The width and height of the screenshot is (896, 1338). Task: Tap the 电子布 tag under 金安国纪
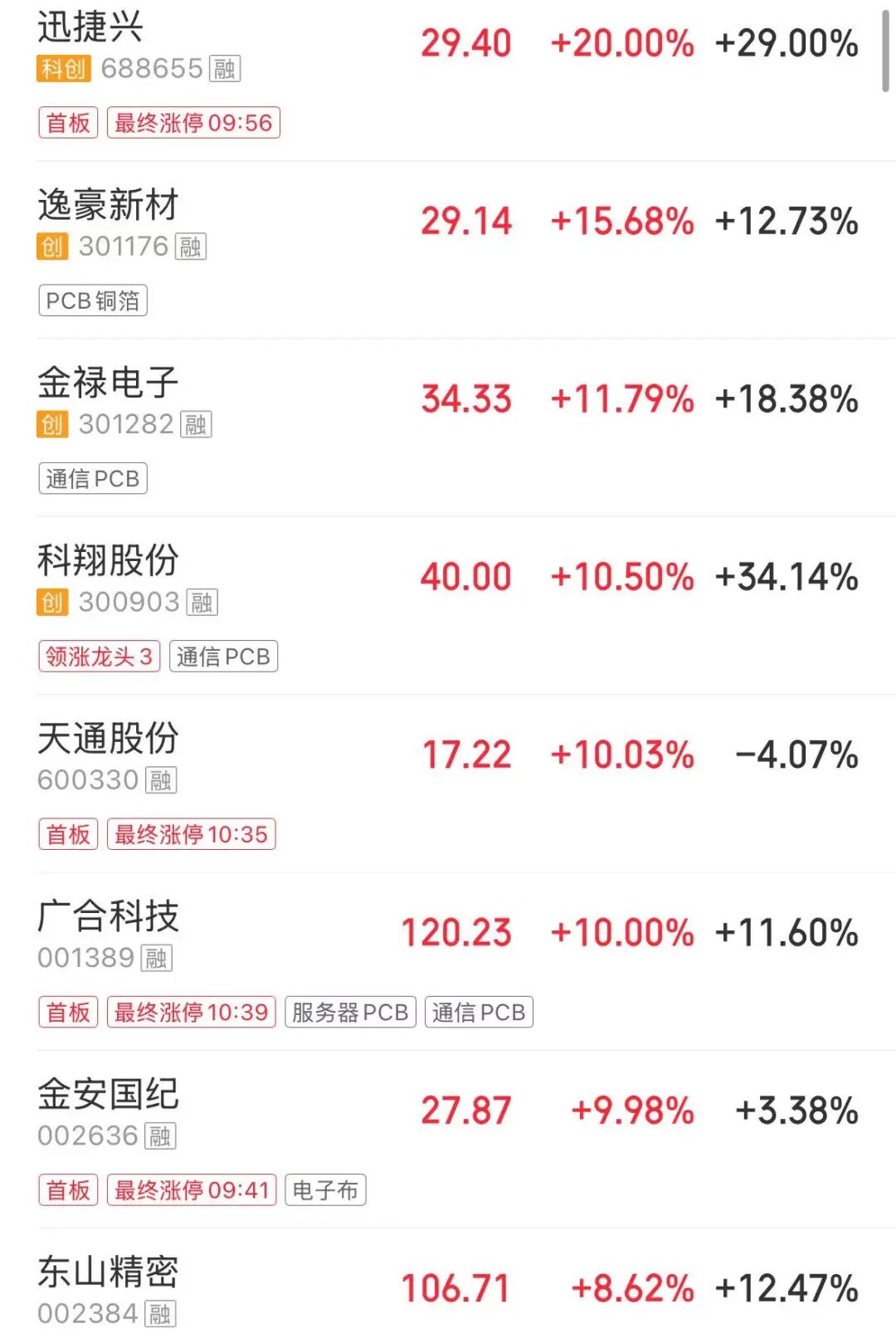tap(325, 1190)
